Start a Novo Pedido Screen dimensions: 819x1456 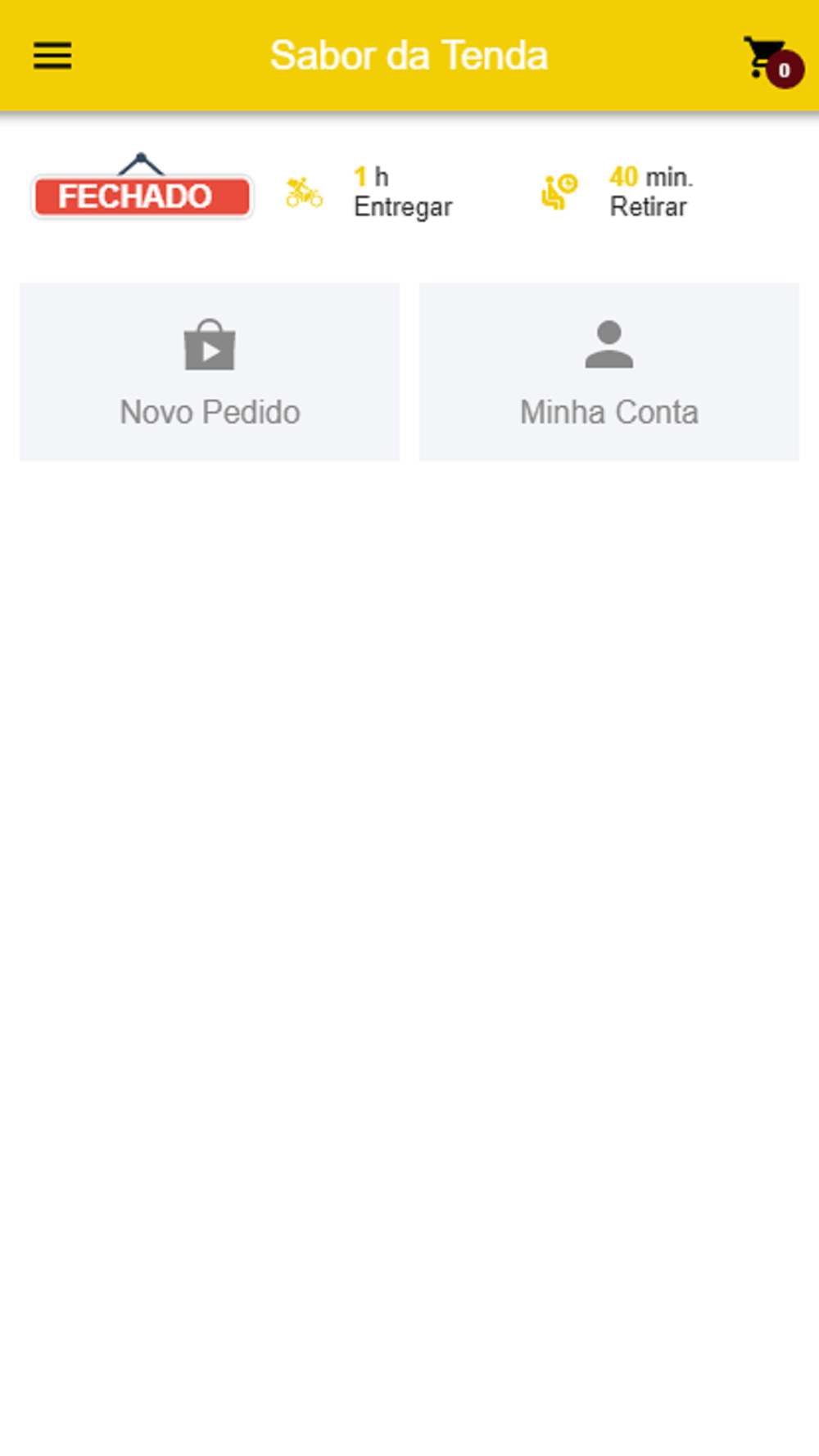pyautogui.click(x=210, y=372)
